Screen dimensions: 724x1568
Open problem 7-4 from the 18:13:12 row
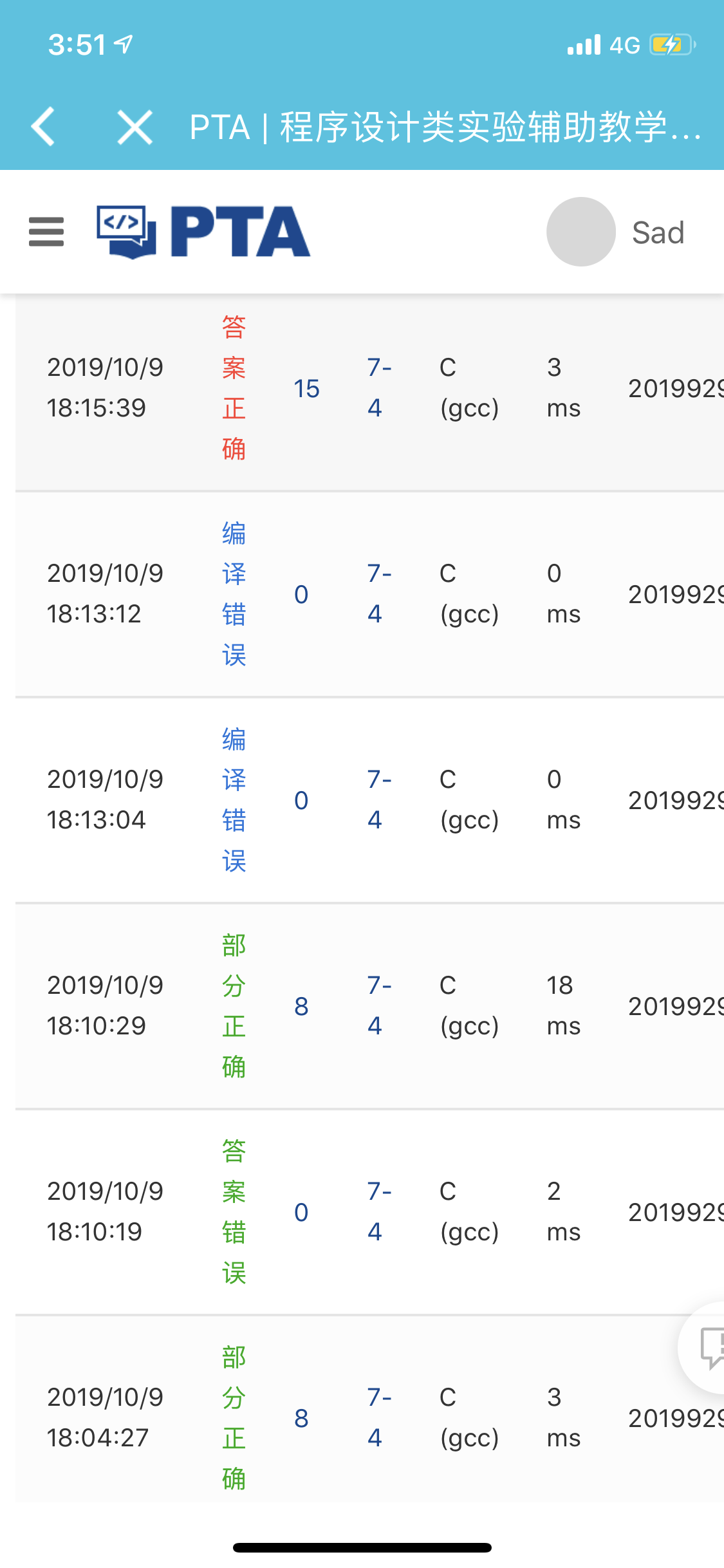click(x=379, y=593)
